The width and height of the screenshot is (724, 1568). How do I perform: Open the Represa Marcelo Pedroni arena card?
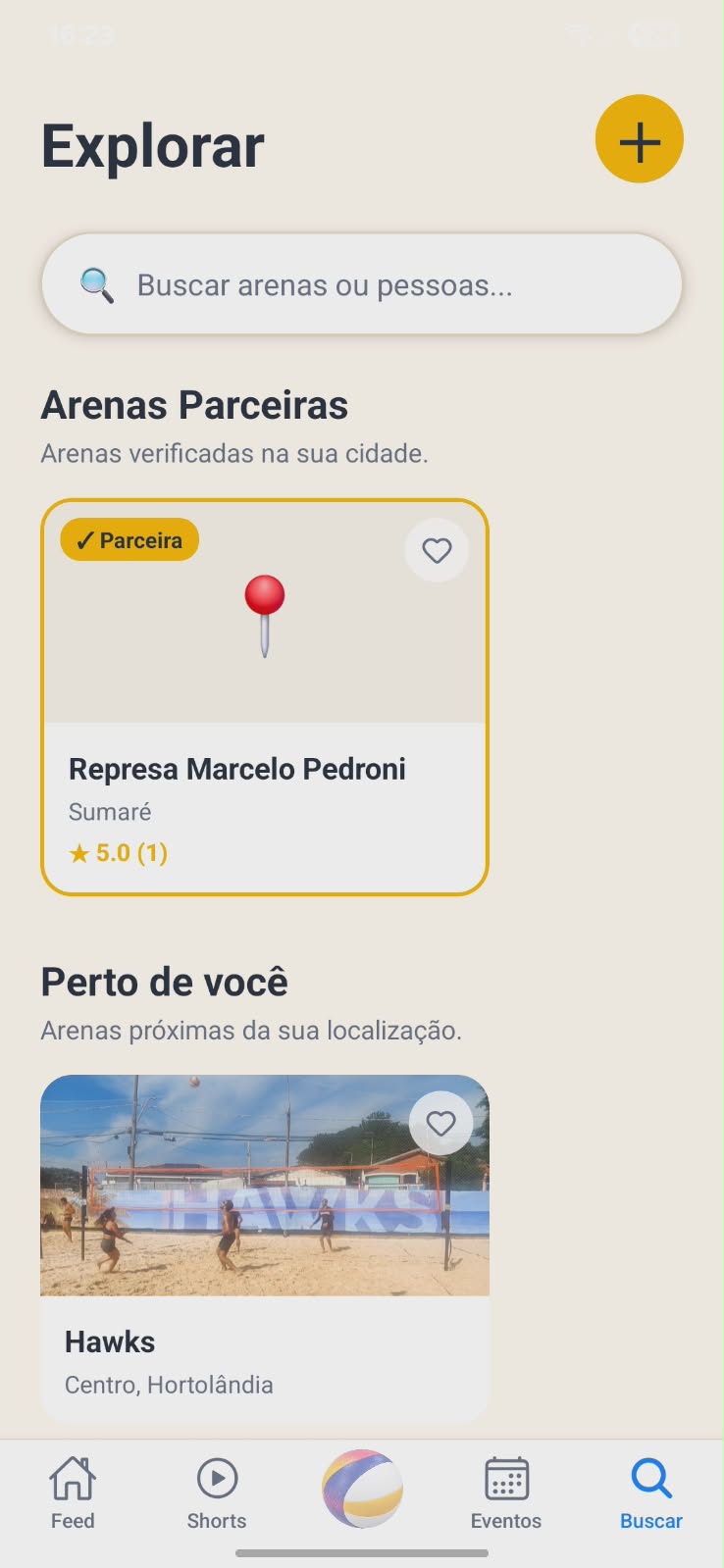click(264, 698)
